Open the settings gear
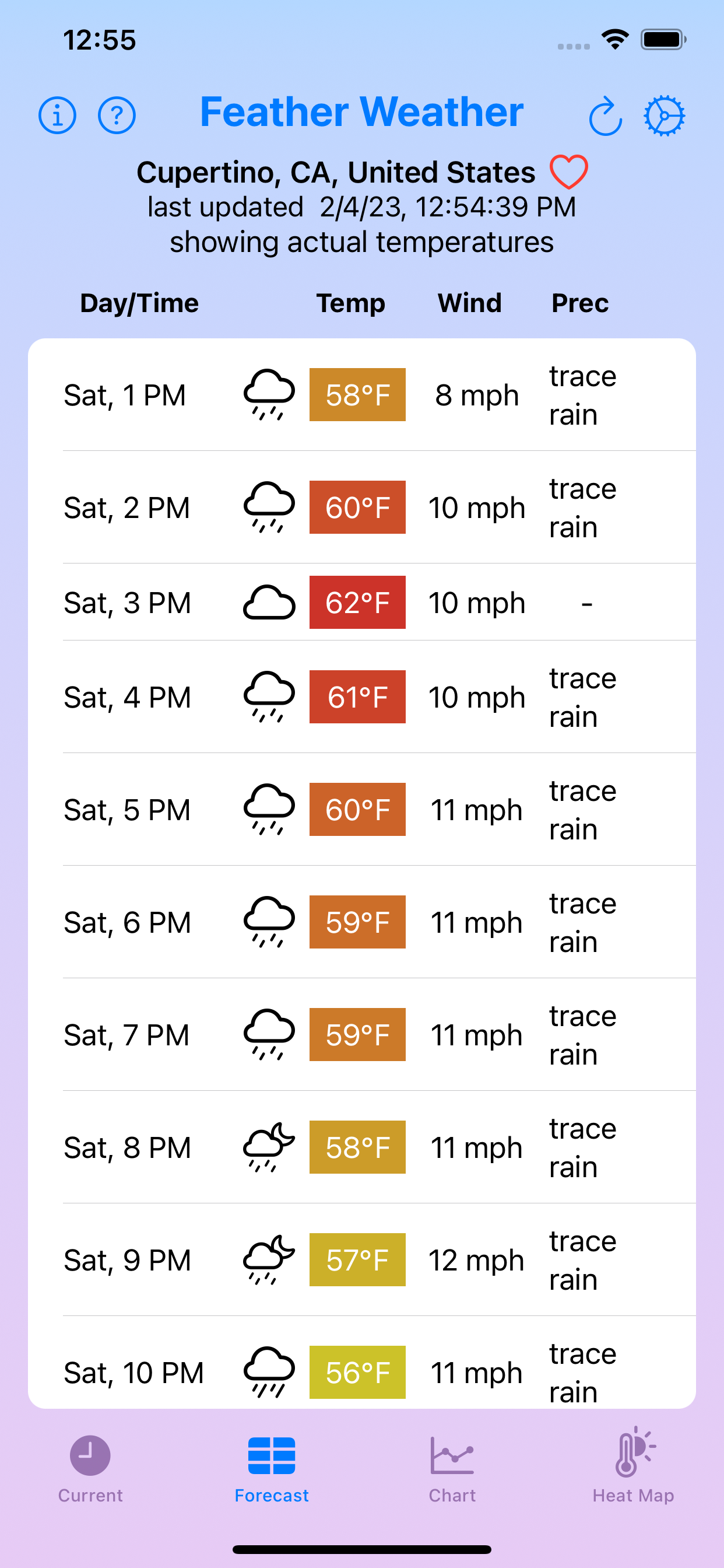 (665, 116)
